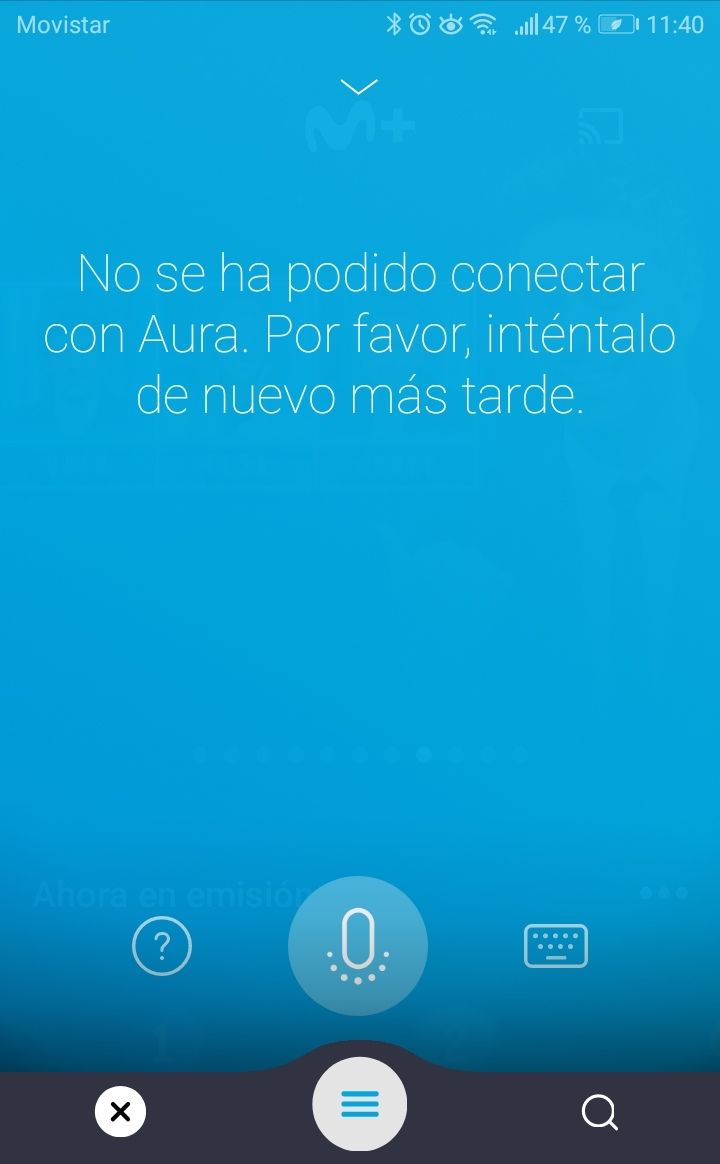Viewport: 720px width, 1164px height.
Task: Open search with the magnifying glass
Action: (x=599, y=1111)
